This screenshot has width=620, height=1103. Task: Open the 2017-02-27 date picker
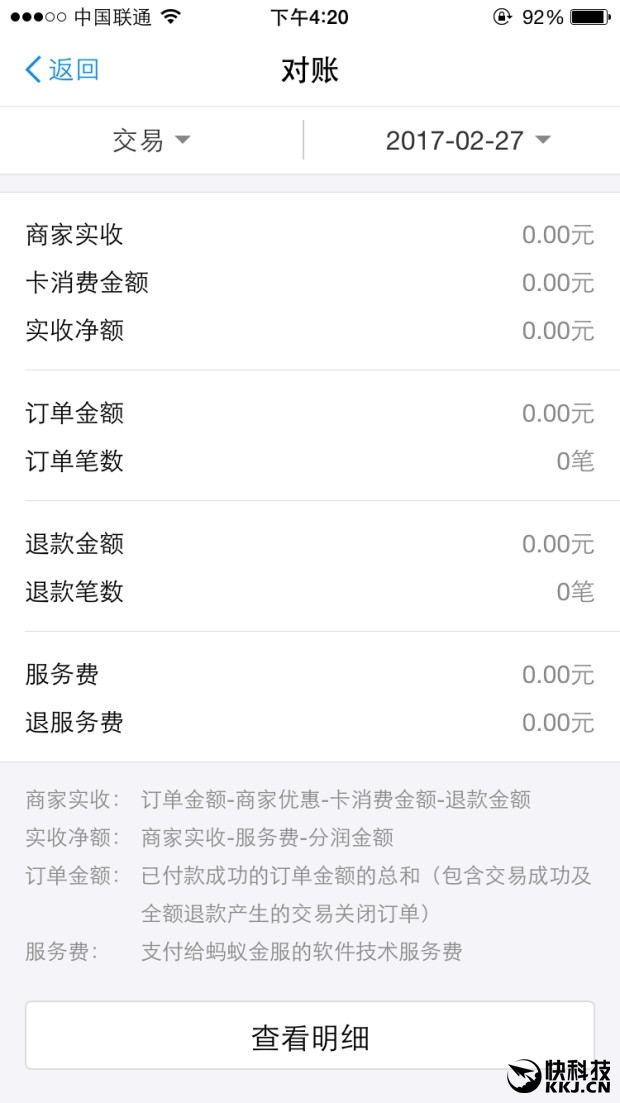(x=468, y=141)
